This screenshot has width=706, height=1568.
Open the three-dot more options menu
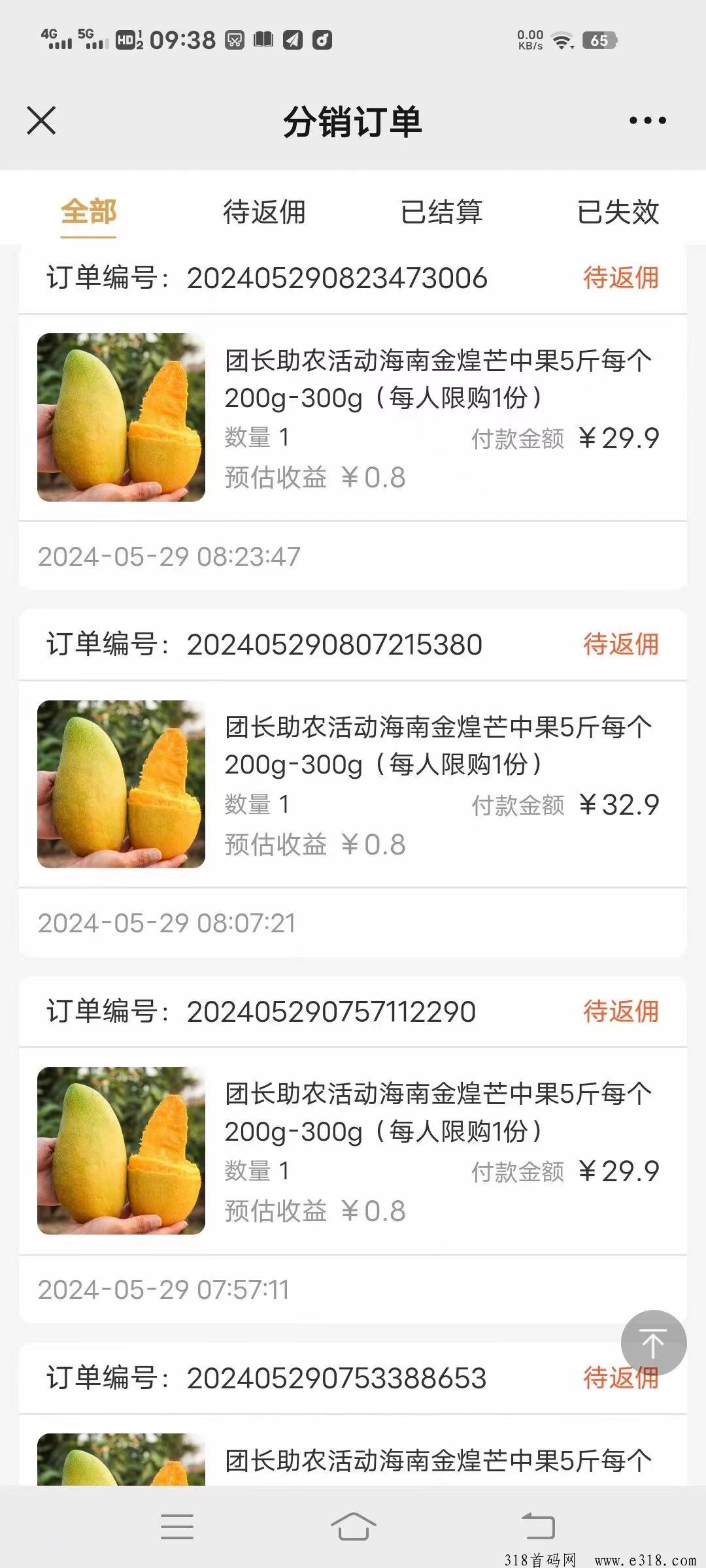pyautogui.click(x=647, y=121)
